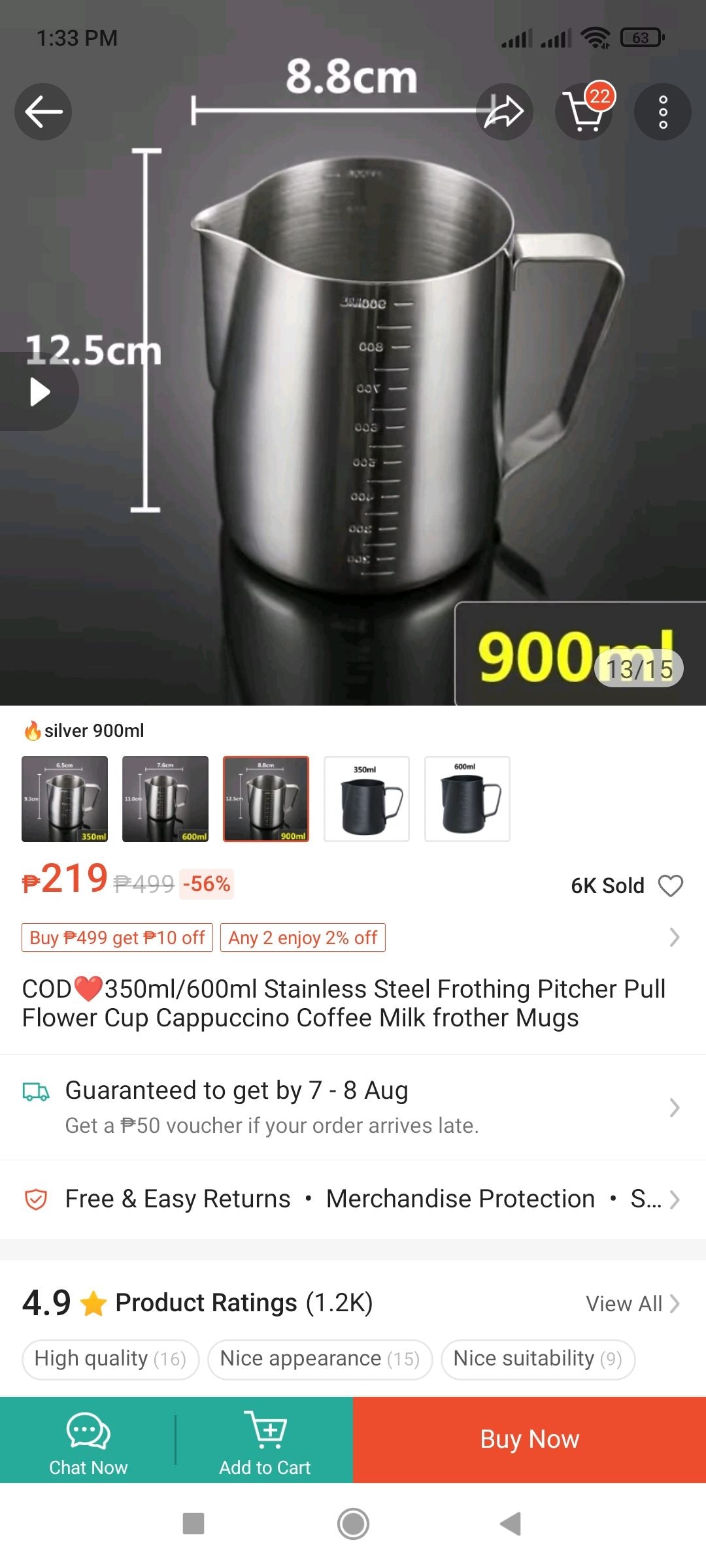Open the guaranteed delivery details row
This screenshot has width=706, height=1568.
point(353,1107)
